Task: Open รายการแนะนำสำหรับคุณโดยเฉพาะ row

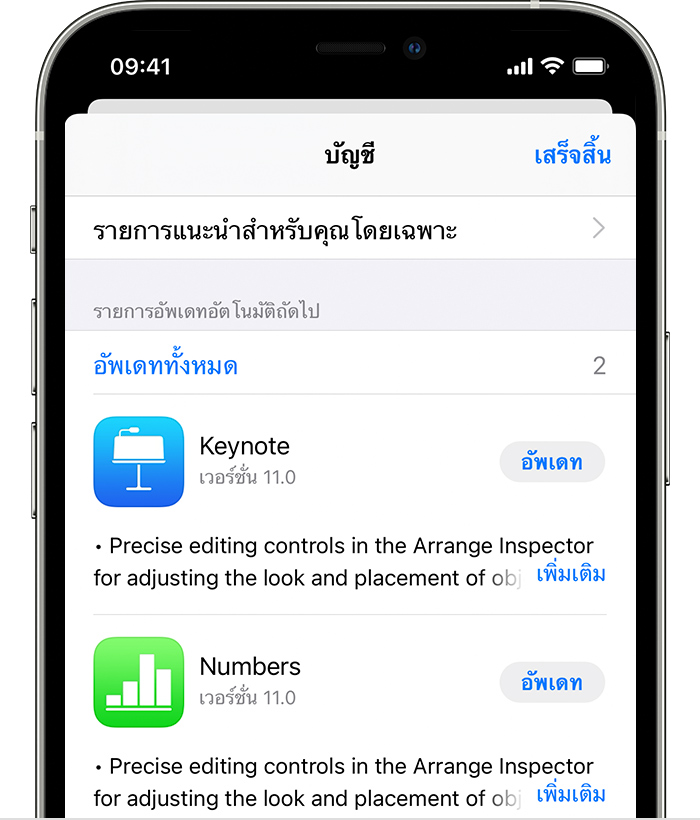Action: click(350, 229)
